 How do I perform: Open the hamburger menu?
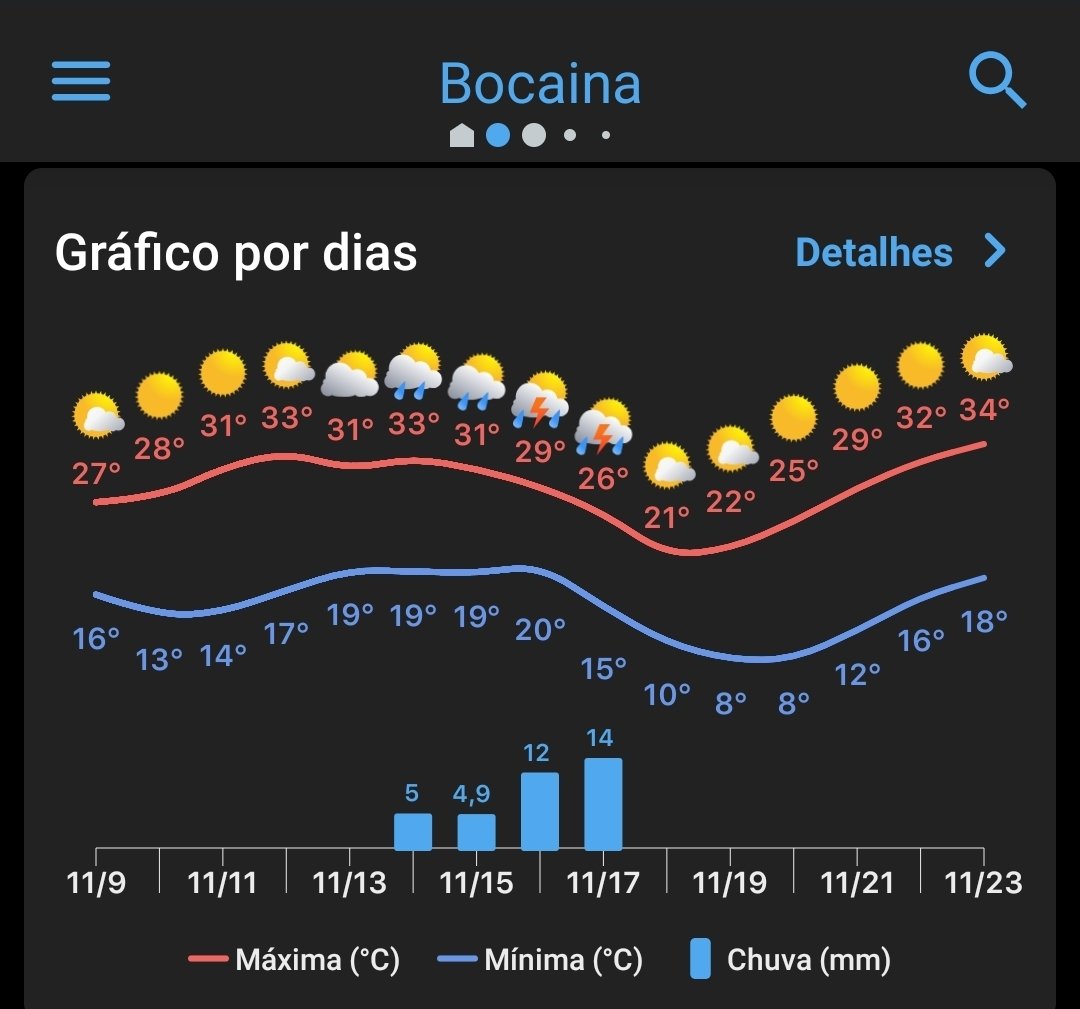pos(81,81)
